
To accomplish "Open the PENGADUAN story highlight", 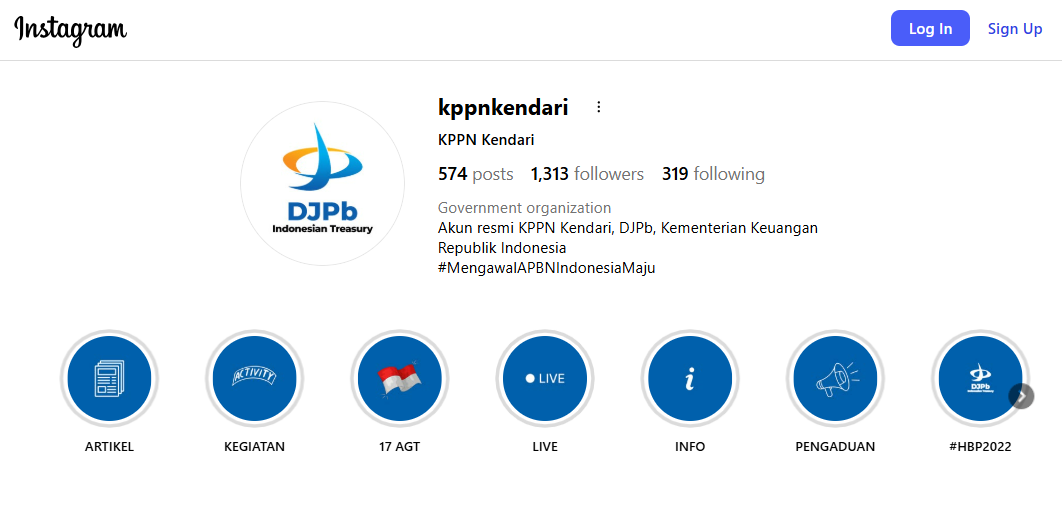I will pos(834,379).
